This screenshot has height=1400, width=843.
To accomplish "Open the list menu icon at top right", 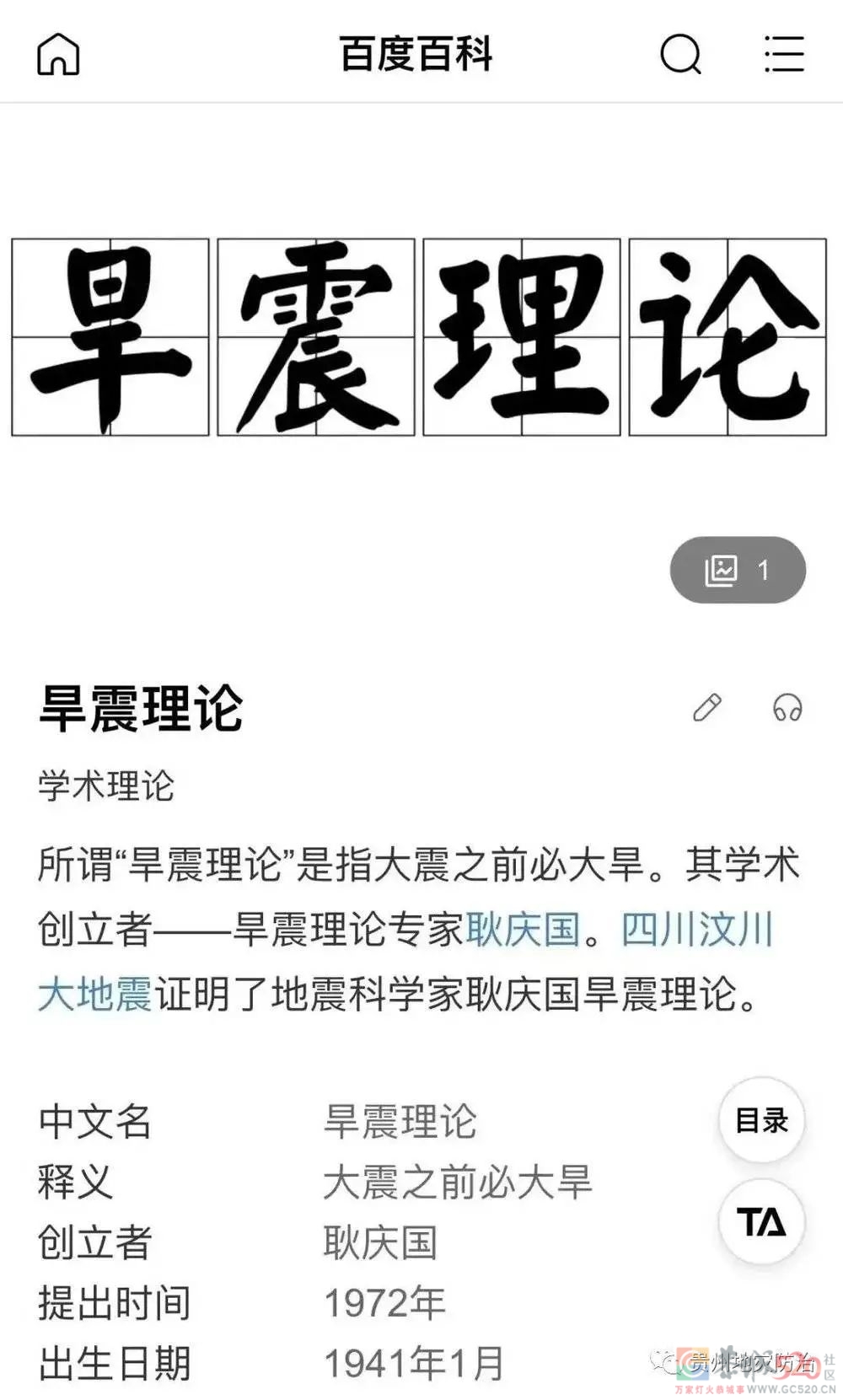I will click(x=783, y=54).
